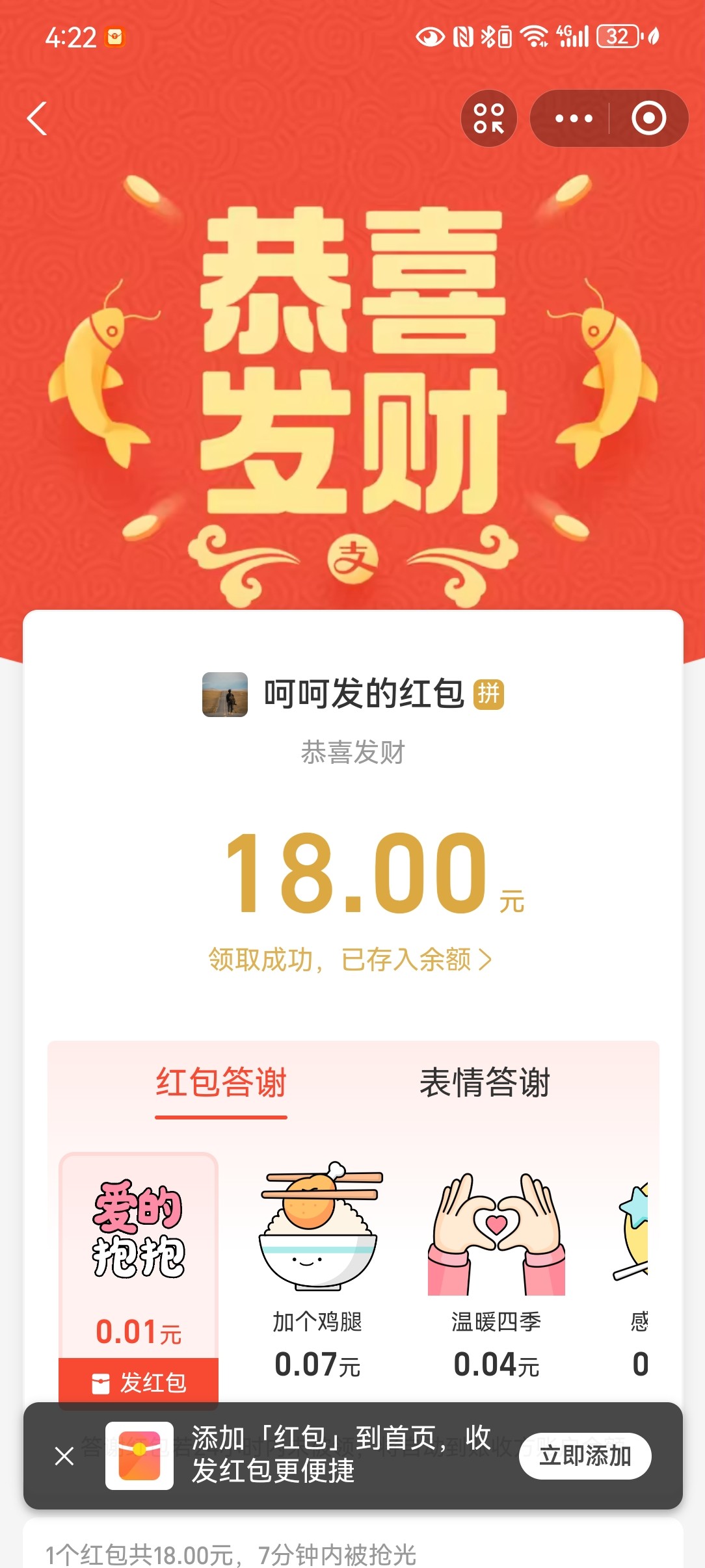Open the four-dot mini program menu icon
This screenshot has height=1568, width=705.
(x=489, y=118)
